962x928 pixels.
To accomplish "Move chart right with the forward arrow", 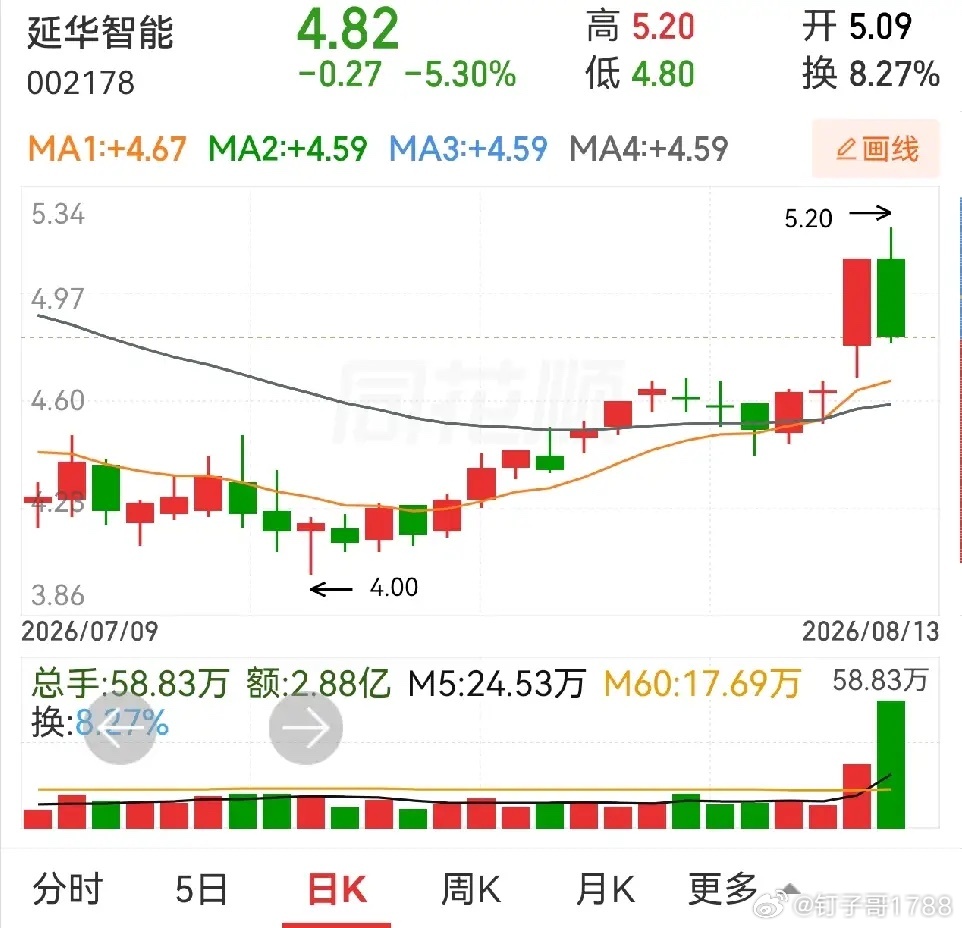I will click(306, 727).
